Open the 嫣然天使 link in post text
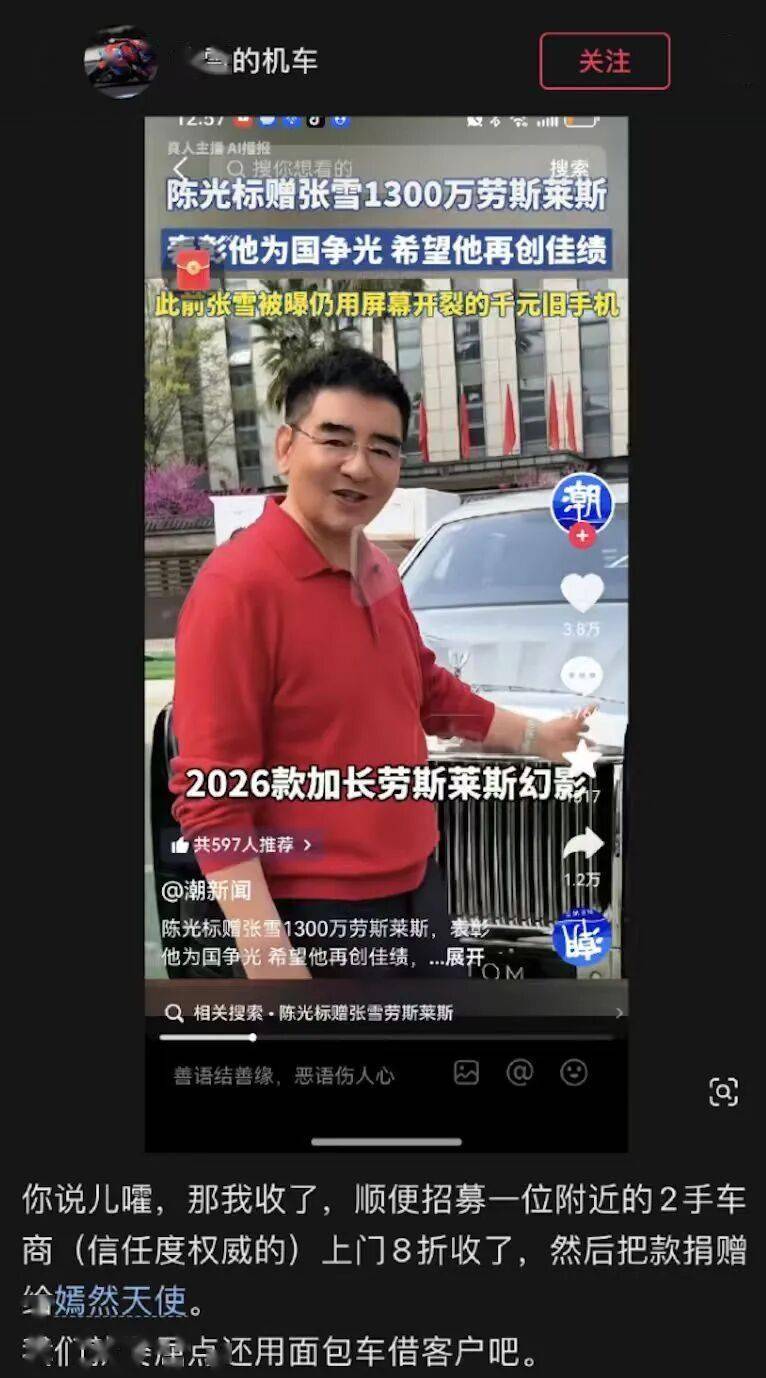Viewport: 766px width, 1378px height. (120, 1301)
